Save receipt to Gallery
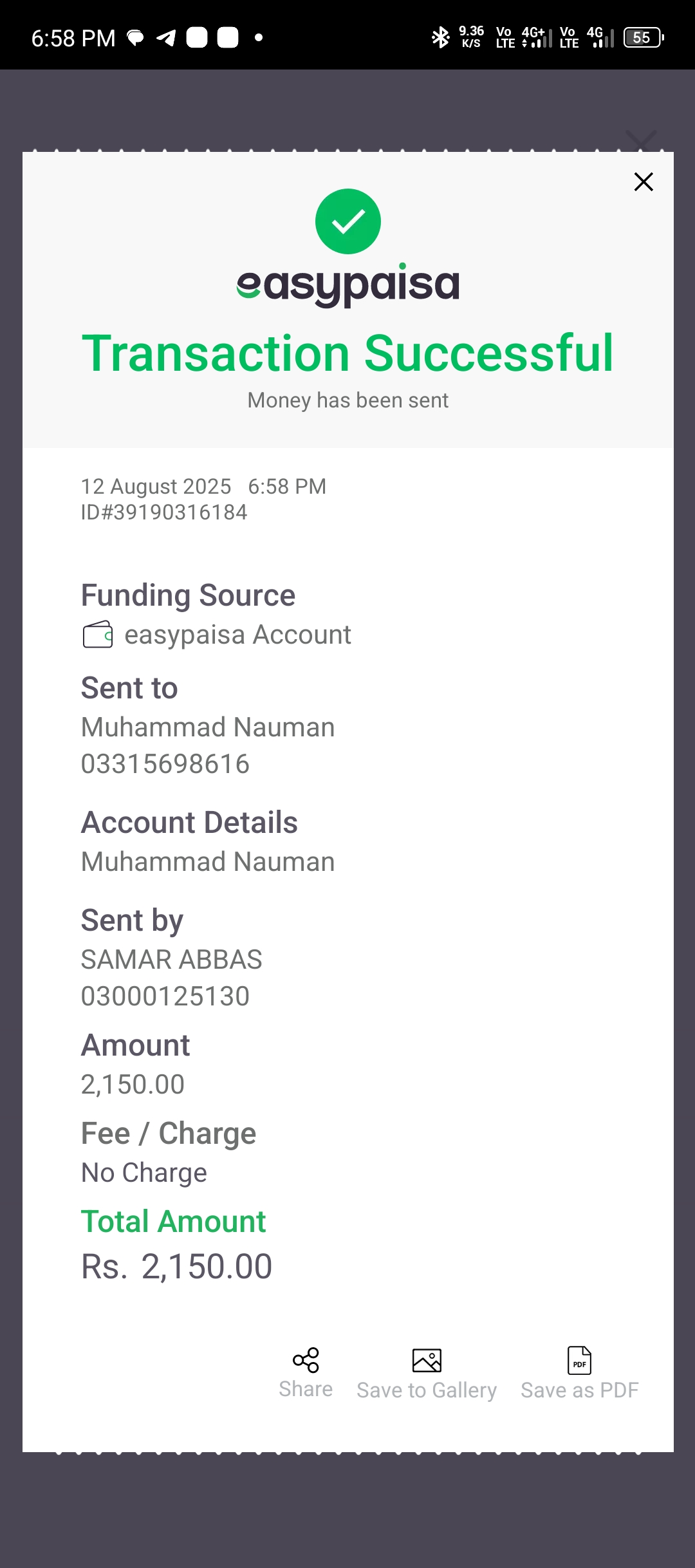This screenshot has height=1568, width=695. 427,1374
